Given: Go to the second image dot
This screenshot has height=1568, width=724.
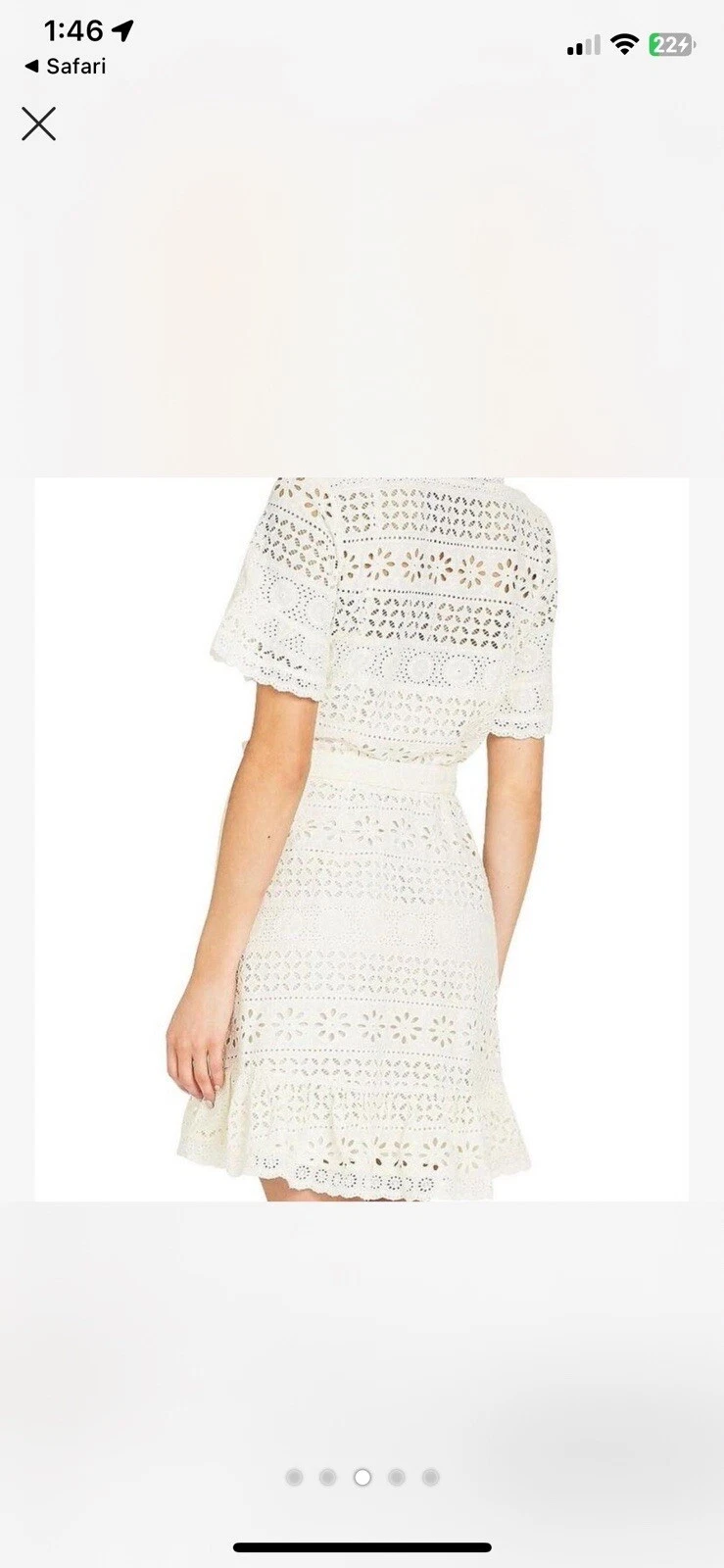Looking at the screenshot, I should coord(328,1477).
